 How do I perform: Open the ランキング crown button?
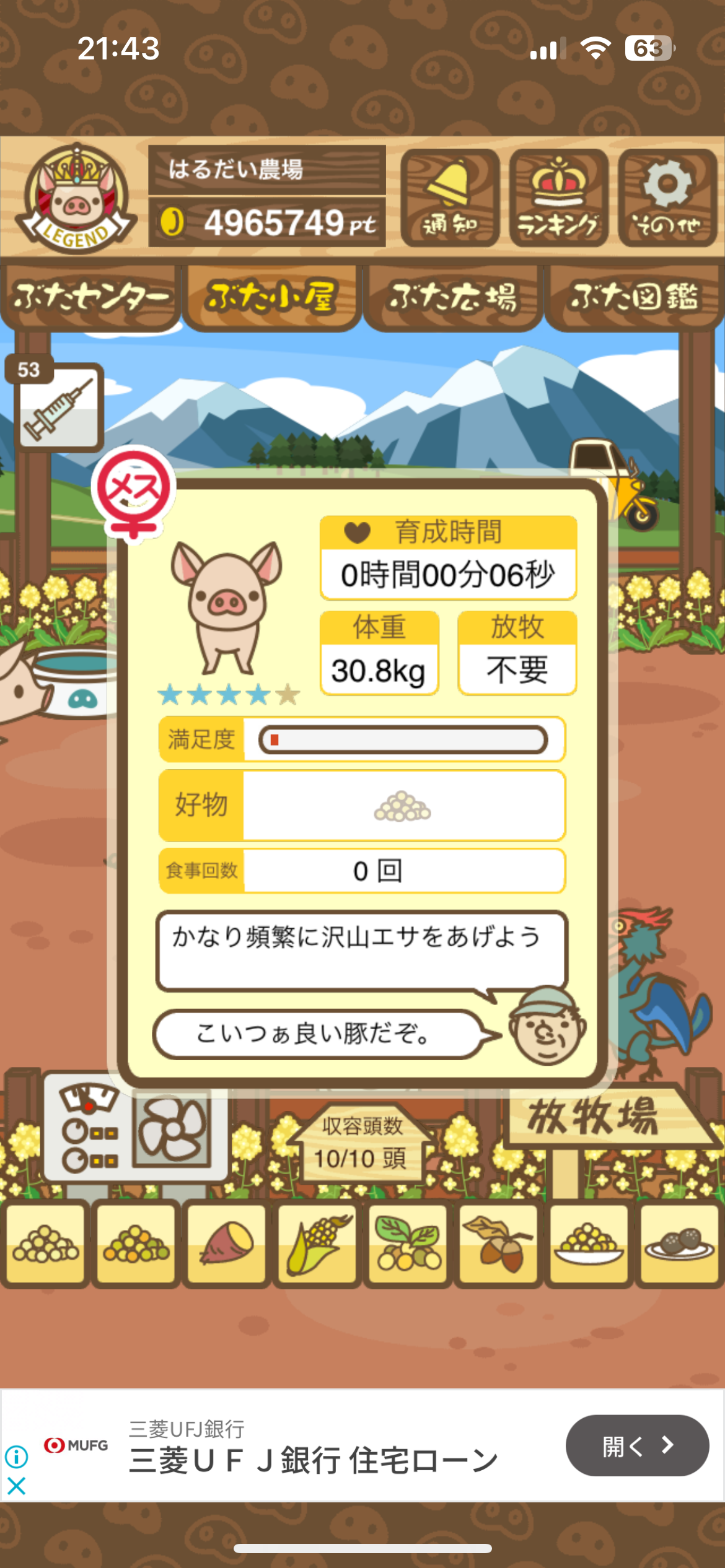558,198
